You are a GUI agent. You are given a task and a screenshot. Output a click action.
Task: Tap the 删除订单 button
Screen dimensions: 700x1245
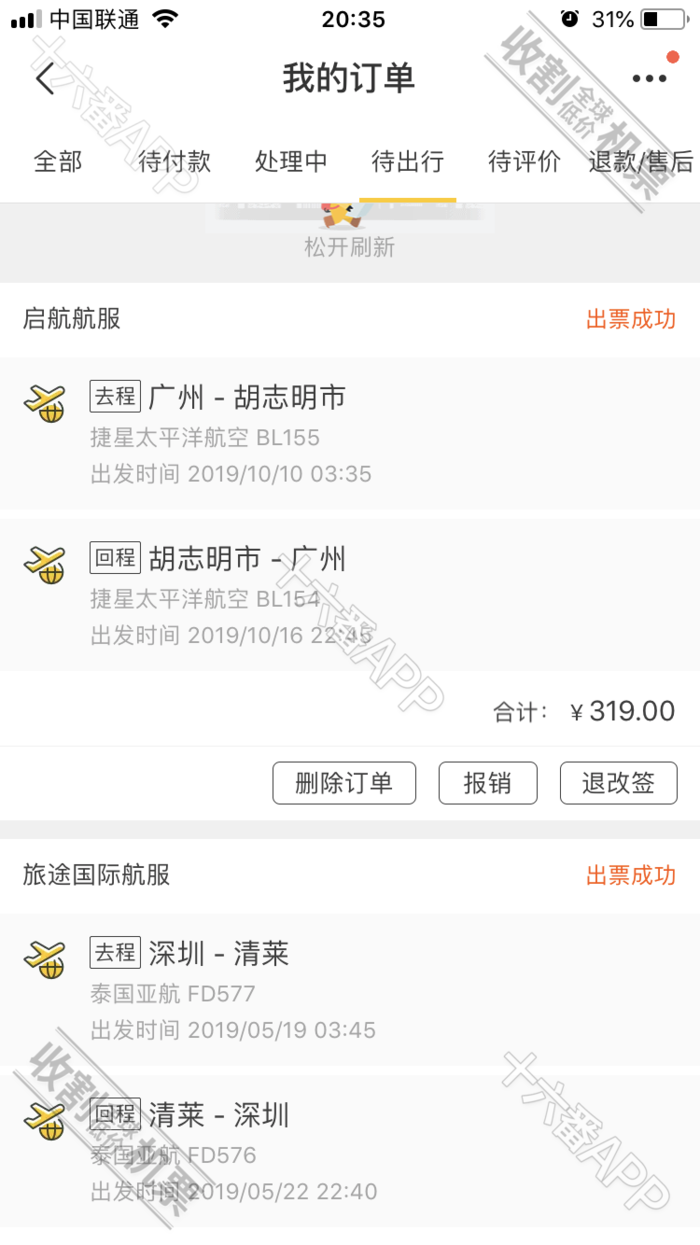coord(344,783)
